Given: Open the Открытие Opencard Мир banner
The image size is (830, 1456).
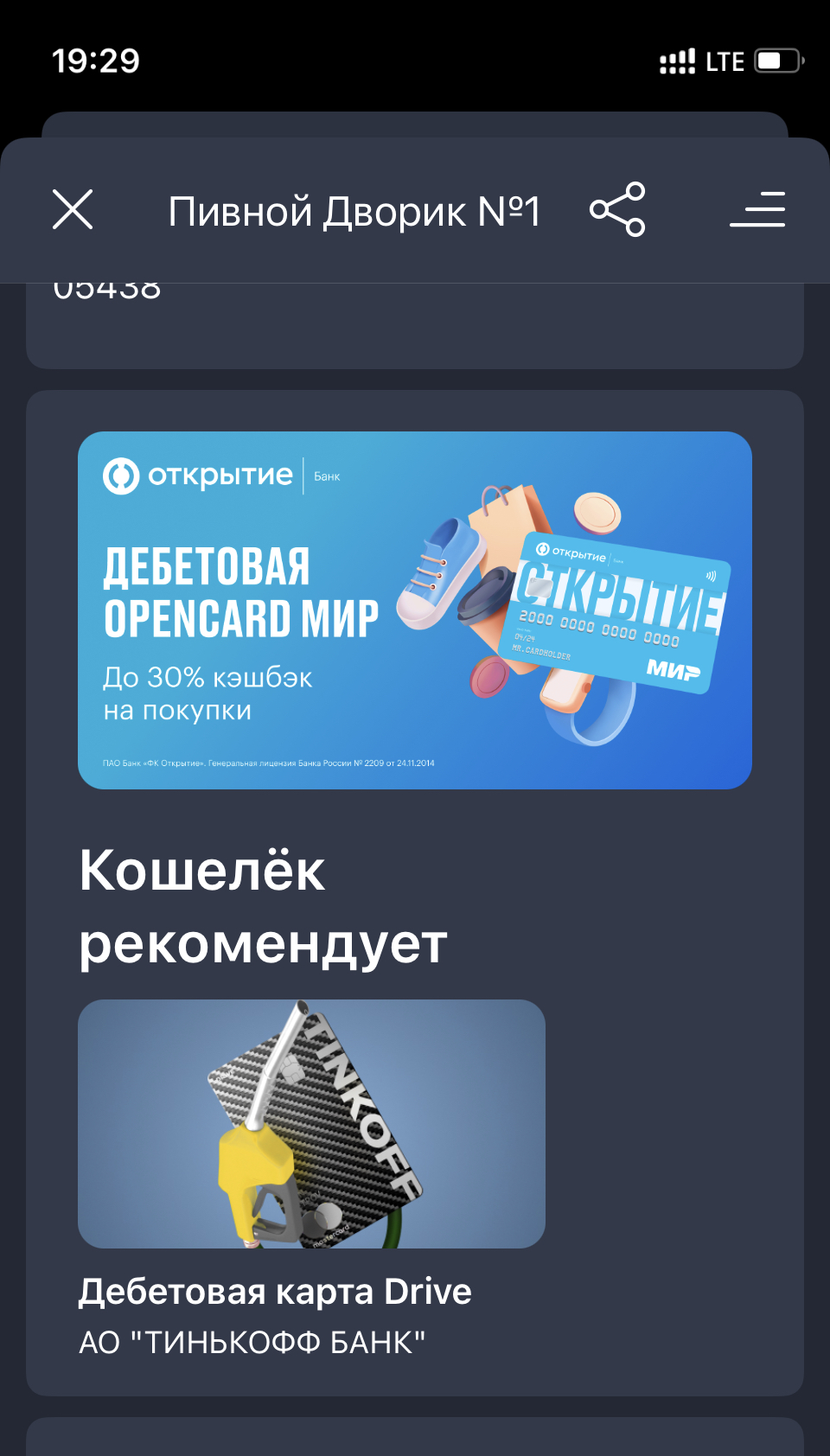Looking at the screenshot, I should [x=415, y=610].
